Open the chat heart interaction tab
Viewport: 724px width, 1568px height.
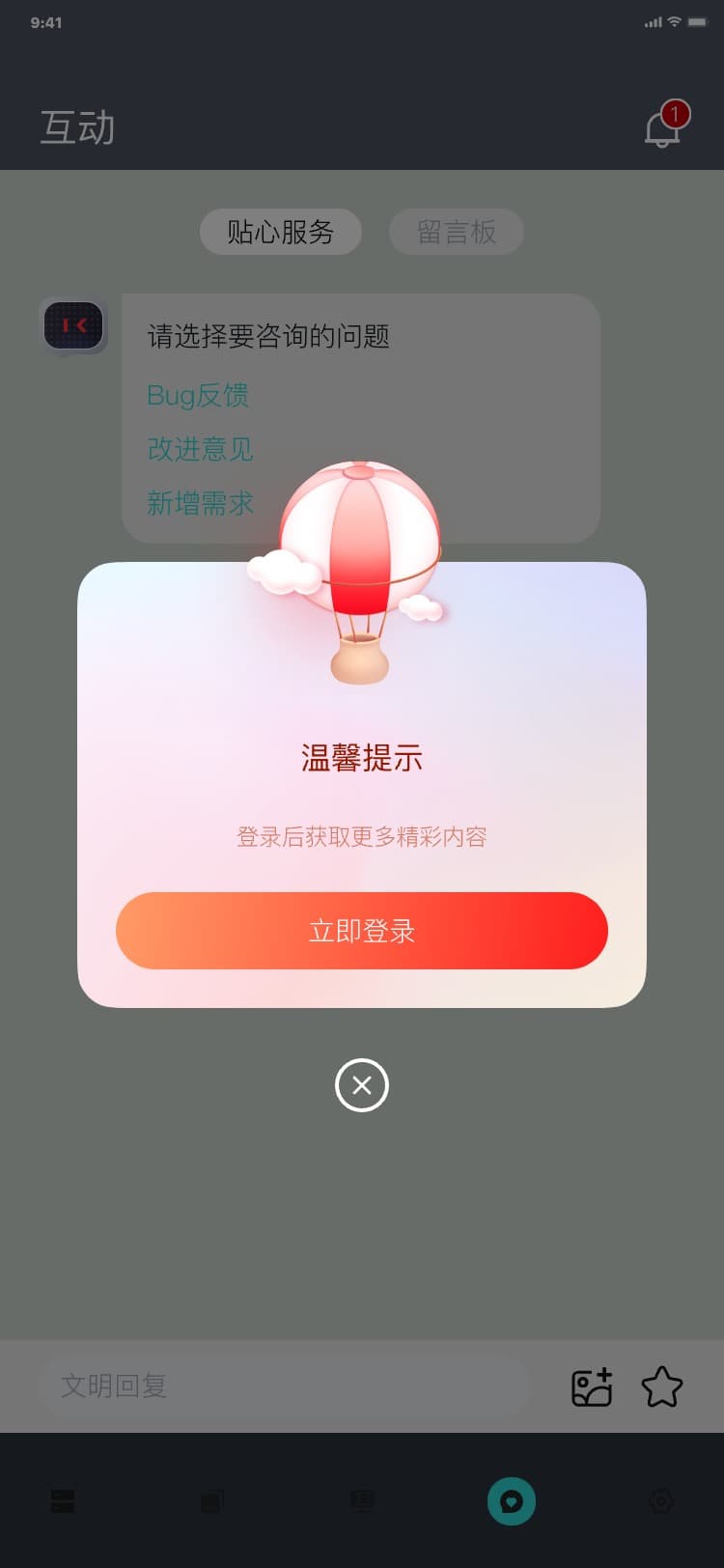tap(512, 1500)
